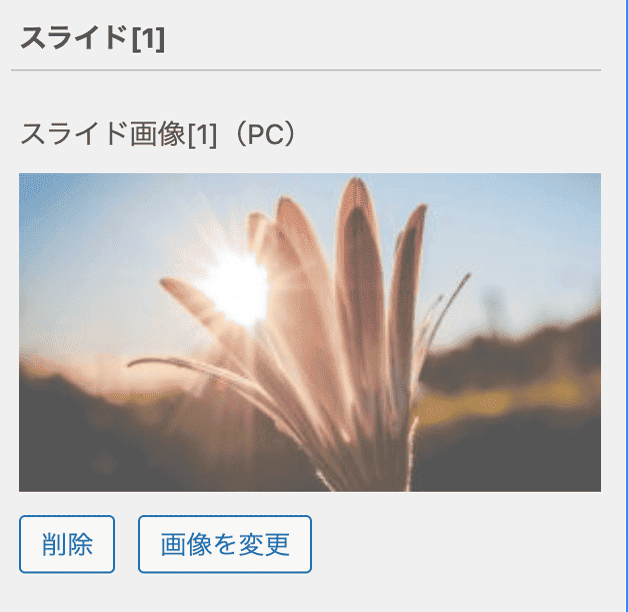Screen dimensions: 628x612
Task: Open the slide image preview
Action: 310,332
